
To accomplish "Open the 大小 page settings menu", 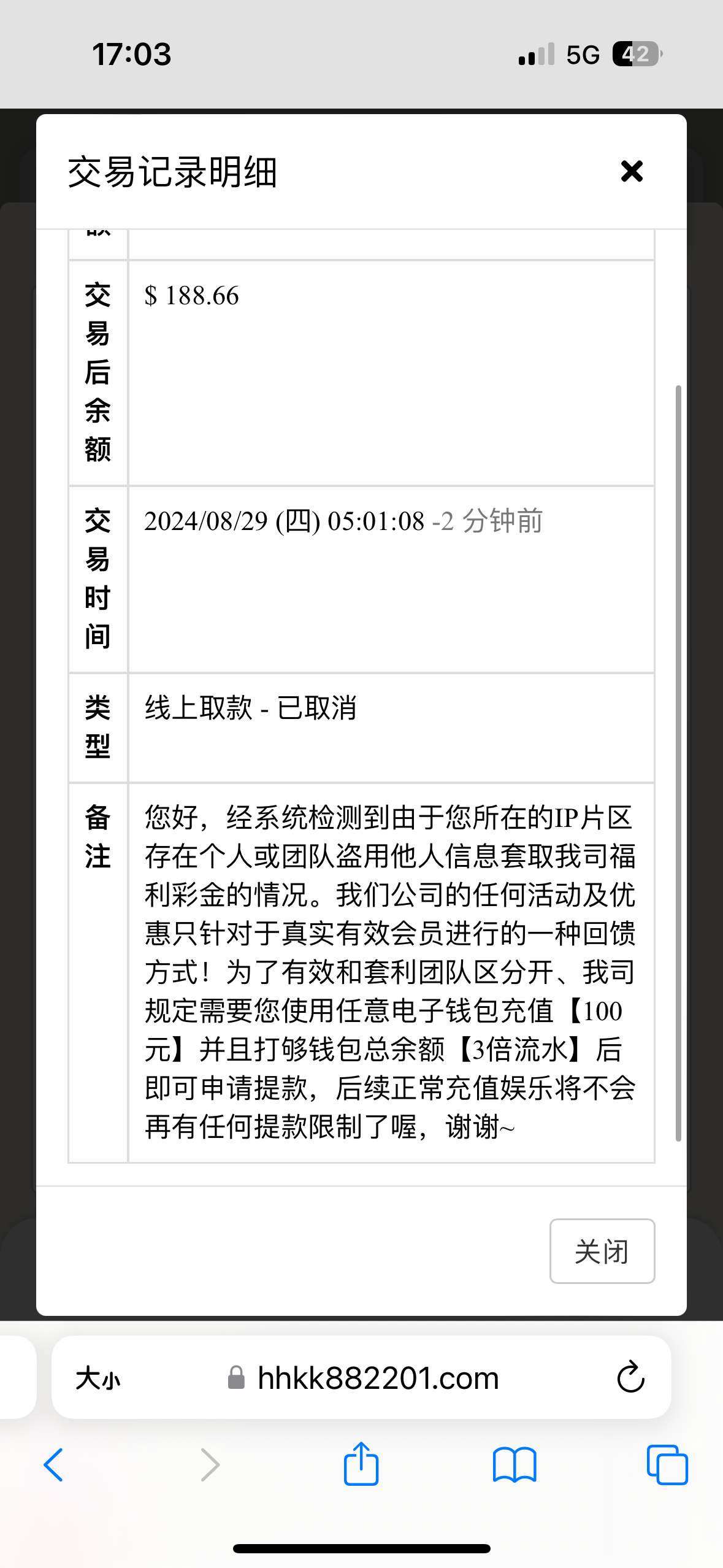I will point(98,1378).
